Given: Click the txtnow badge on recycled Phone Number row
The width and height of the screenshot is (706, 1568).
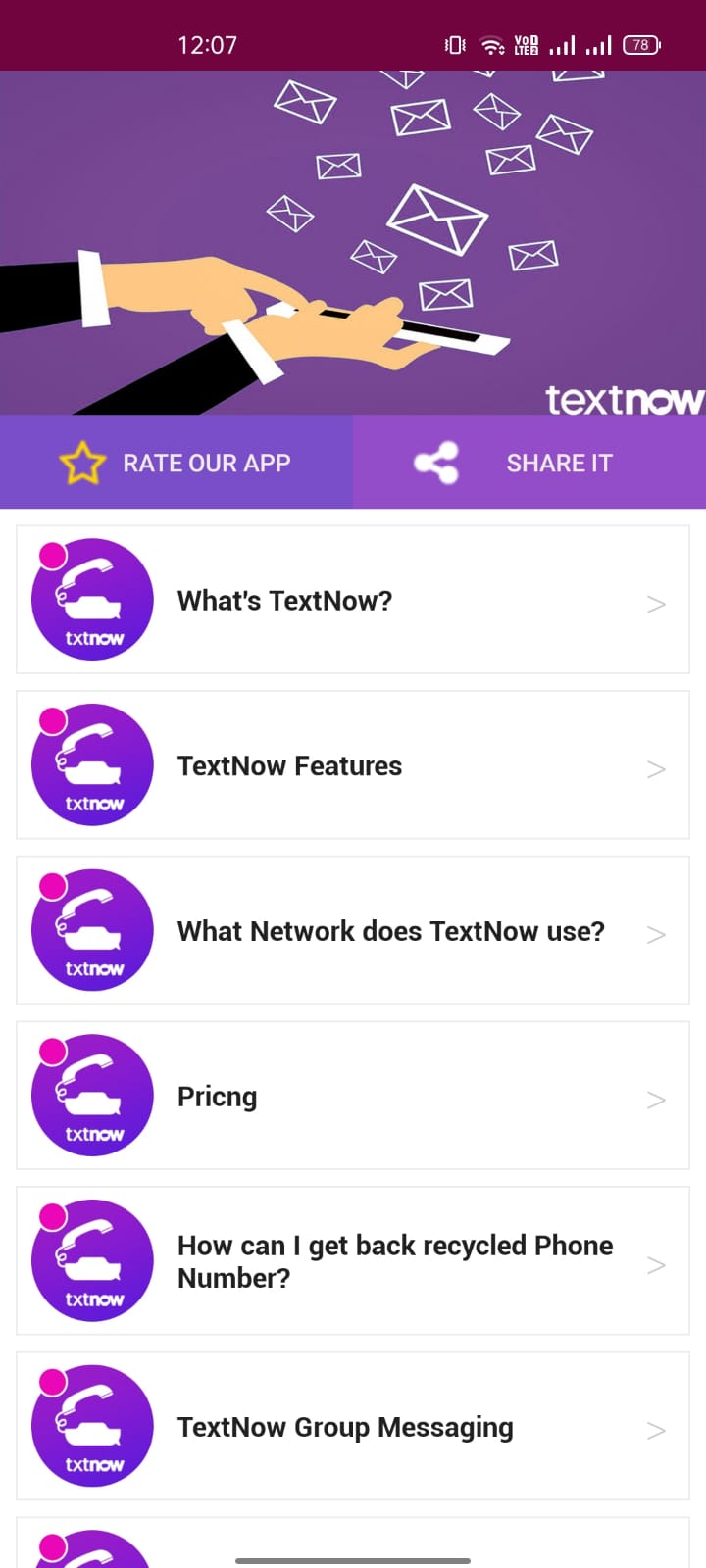Looking at the screenshot, I should [x=91, y=1261].
